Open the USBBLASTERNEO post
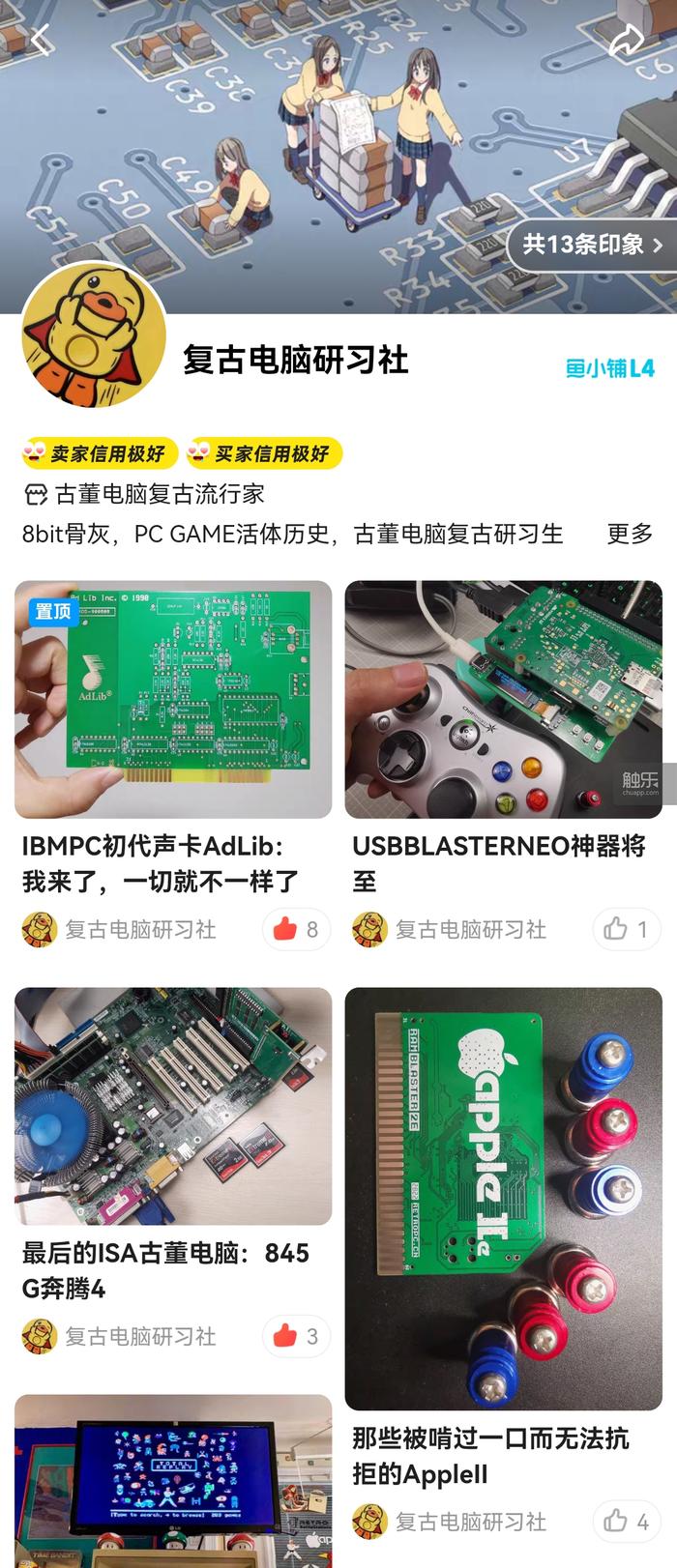The image size is (677, 1568). tap(503, 700)
